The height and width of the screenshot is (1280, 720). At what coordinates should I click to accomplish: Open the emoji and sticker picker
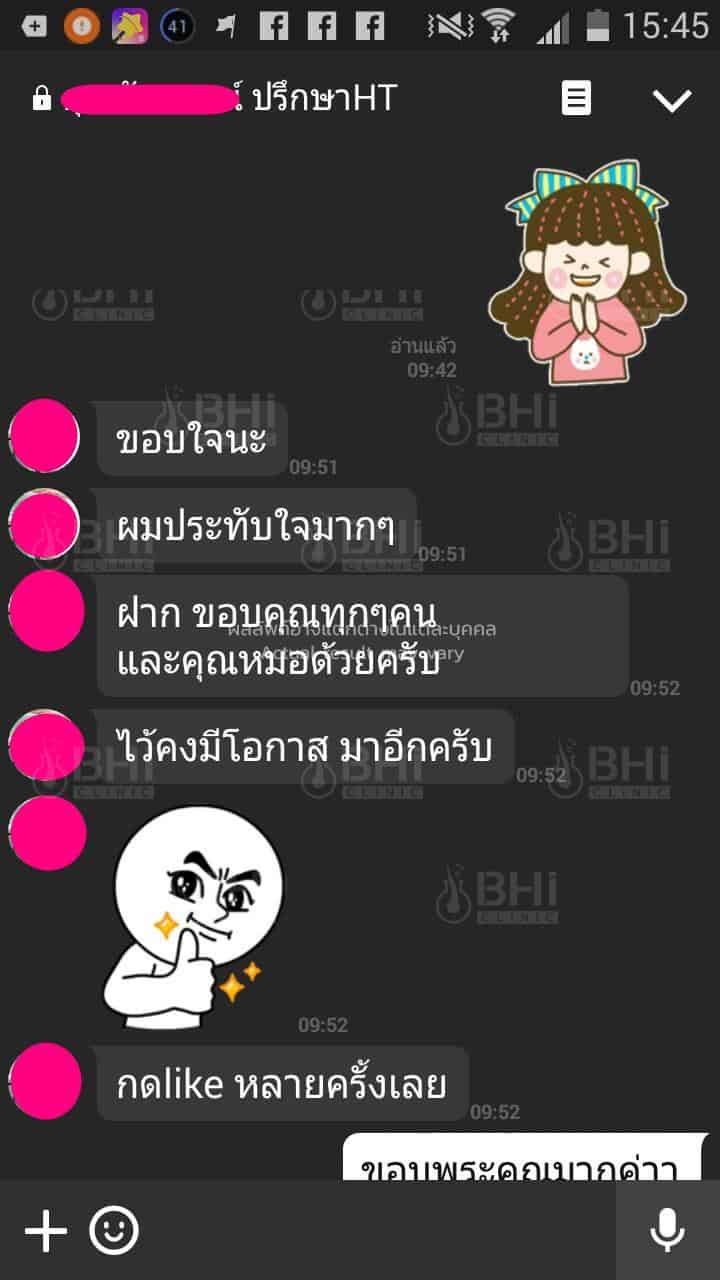pyautogui.click(x=114, y=1230)
